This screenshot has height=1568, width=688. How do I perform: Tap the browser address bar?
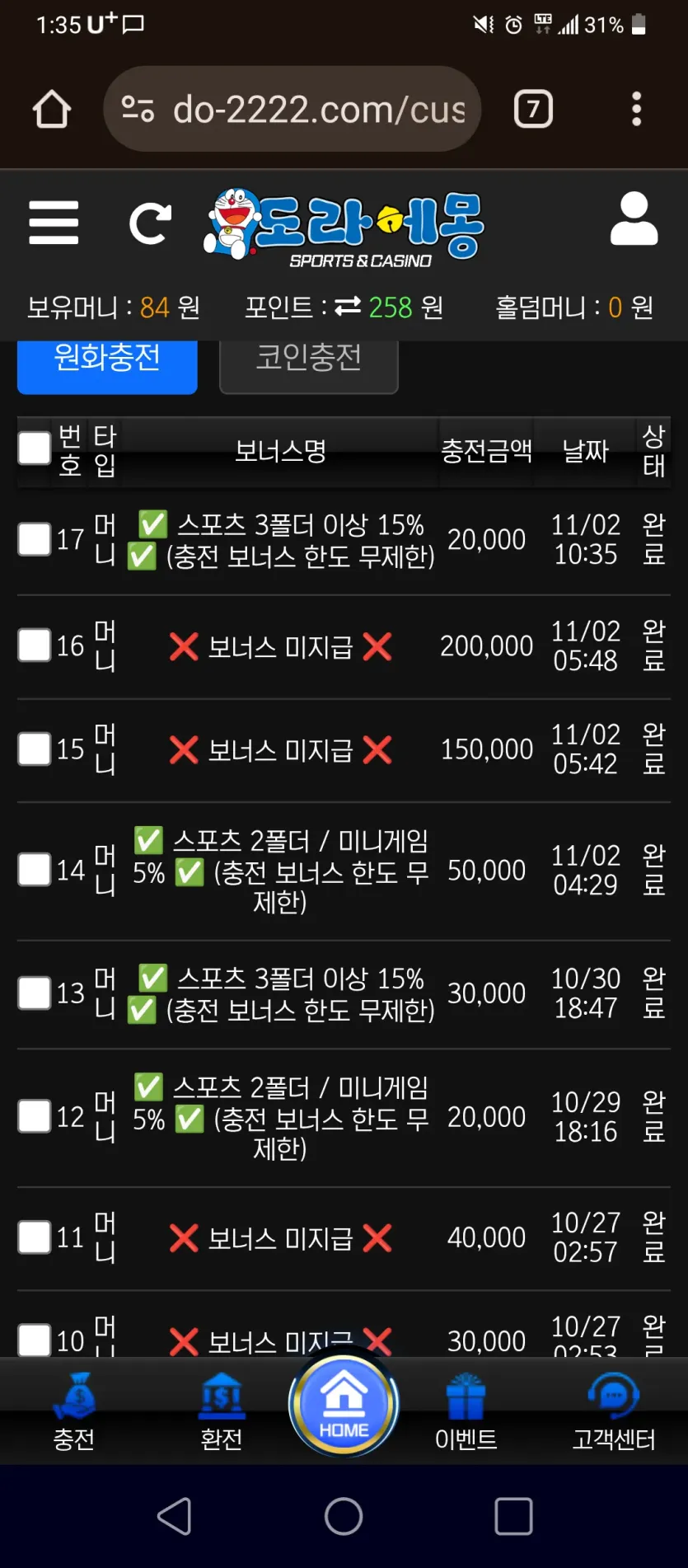tap(293, 109)
